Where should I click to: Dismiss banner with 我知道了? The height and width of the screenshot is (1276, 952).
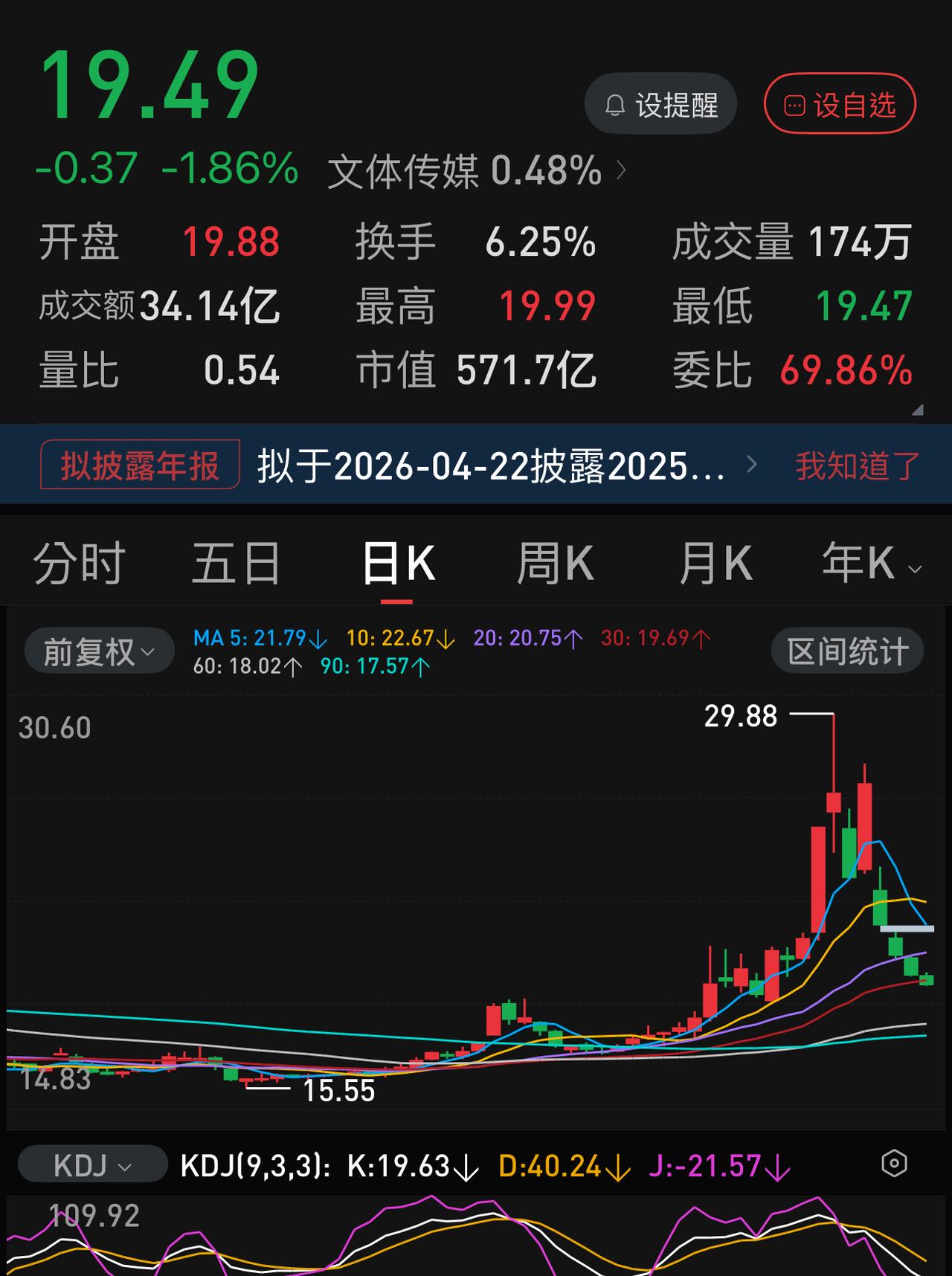(x=858, y=465)
